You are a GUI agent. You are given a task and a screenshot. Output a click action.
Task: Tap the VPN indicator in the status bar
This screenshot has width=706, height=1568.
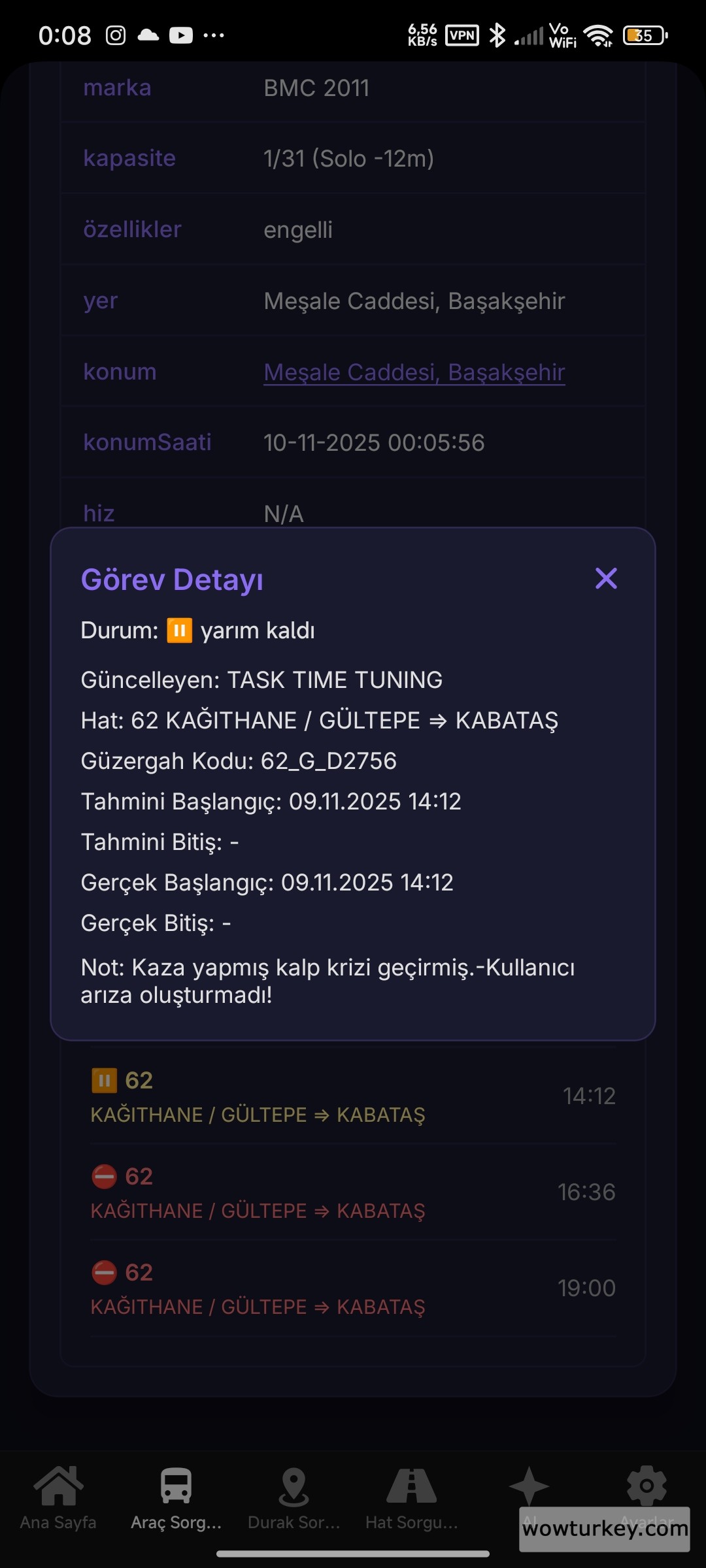(462, 34)
